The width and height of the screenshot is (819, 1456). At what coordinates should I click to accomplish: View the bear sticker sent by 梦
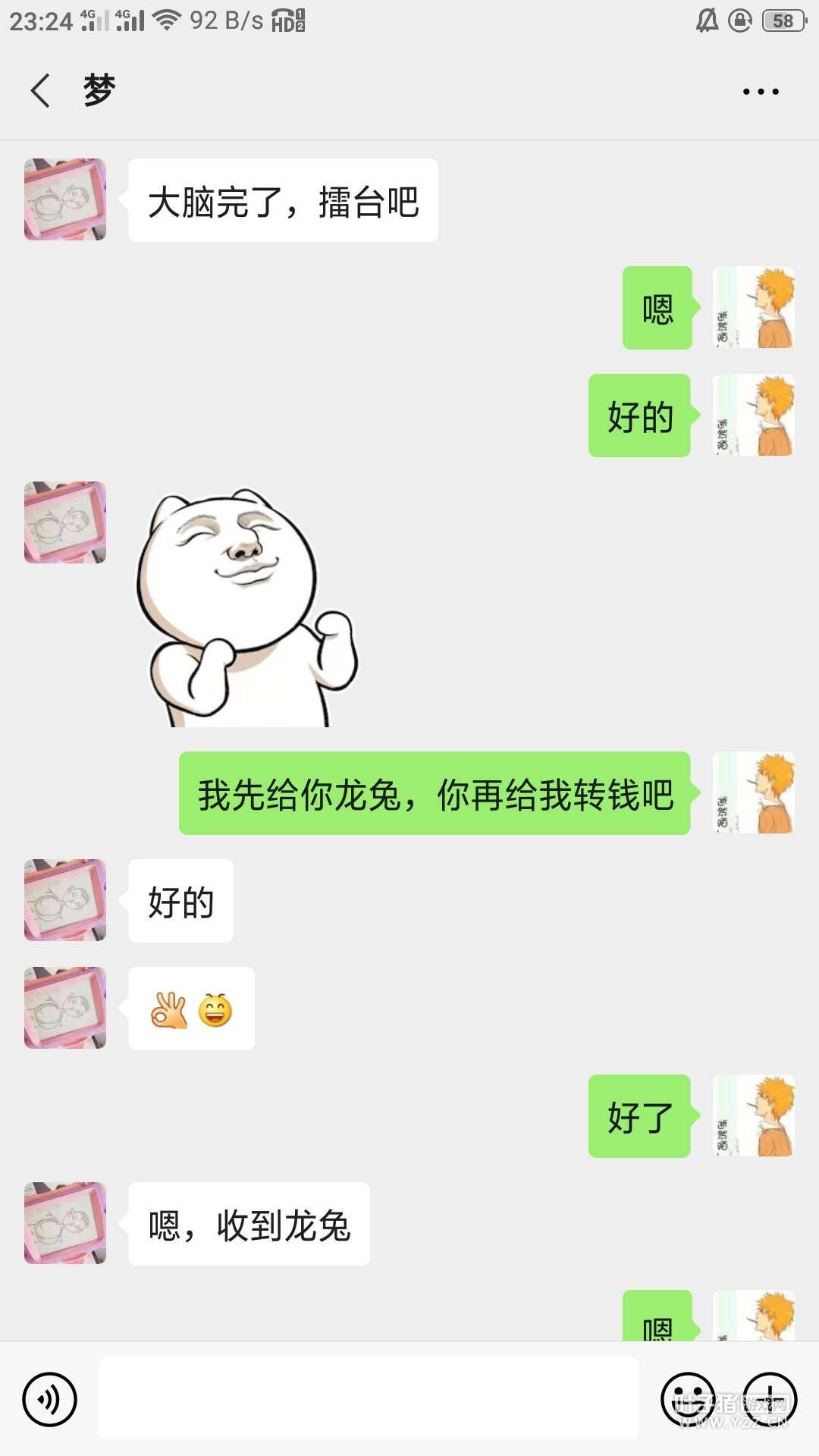[246, 607]
